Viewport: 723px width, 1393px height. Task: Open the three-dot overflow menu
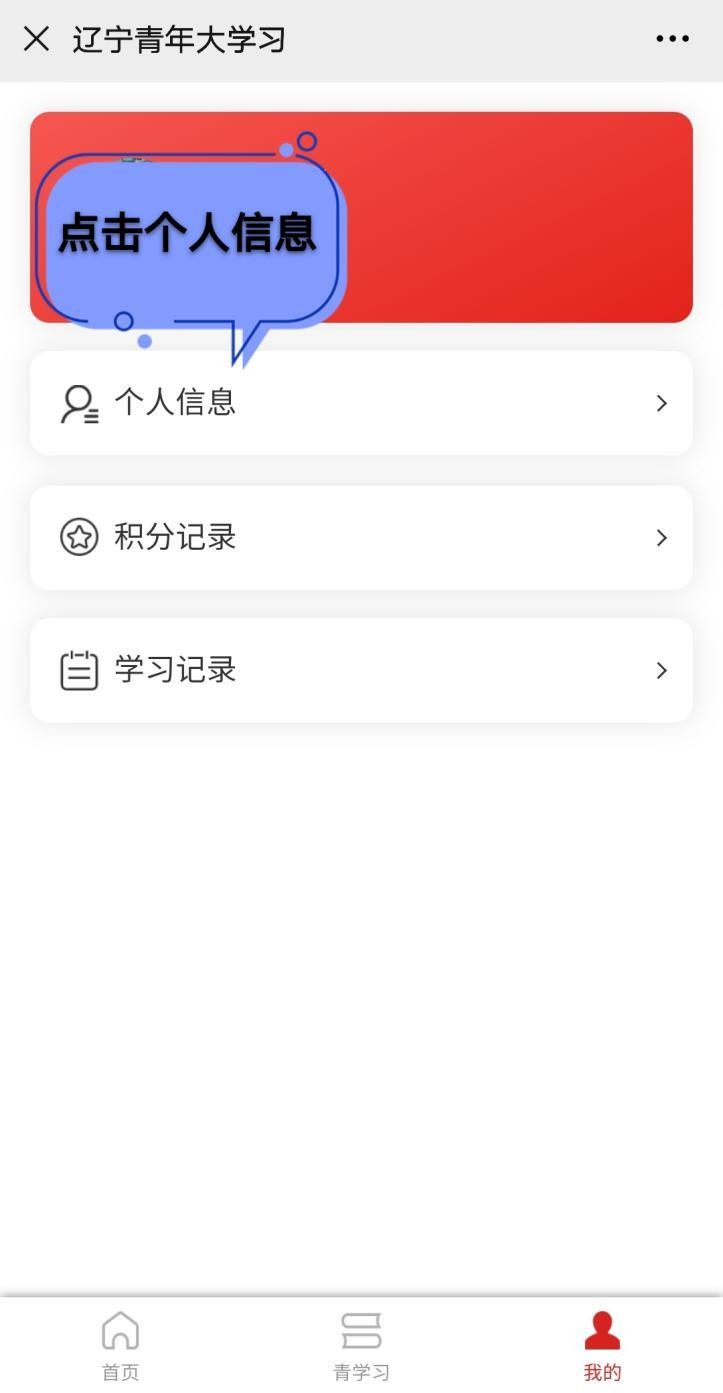pos(672,39)
